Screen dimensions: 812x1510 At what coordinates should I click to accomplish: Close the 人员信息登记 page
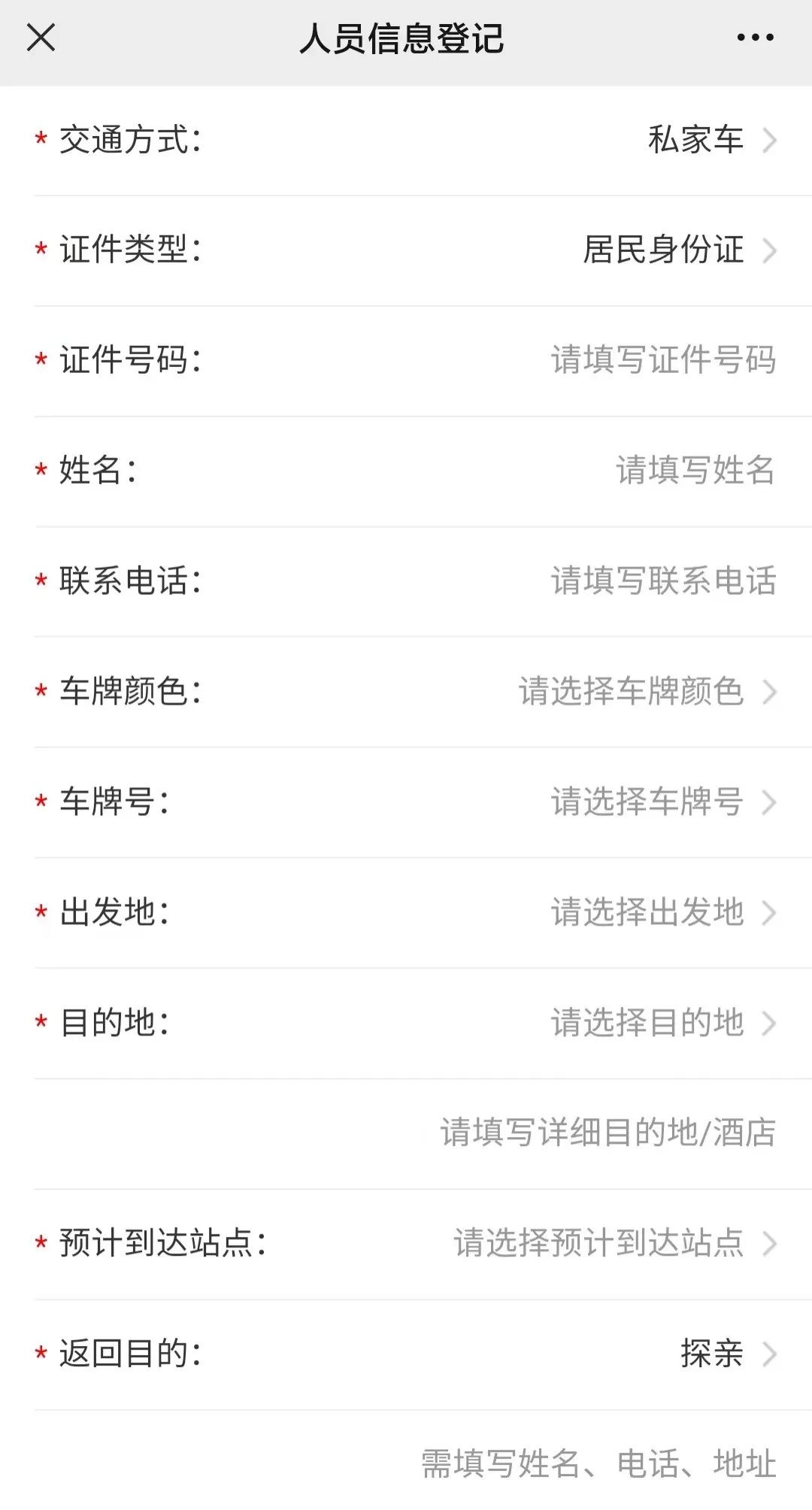(x=41, y=38)
